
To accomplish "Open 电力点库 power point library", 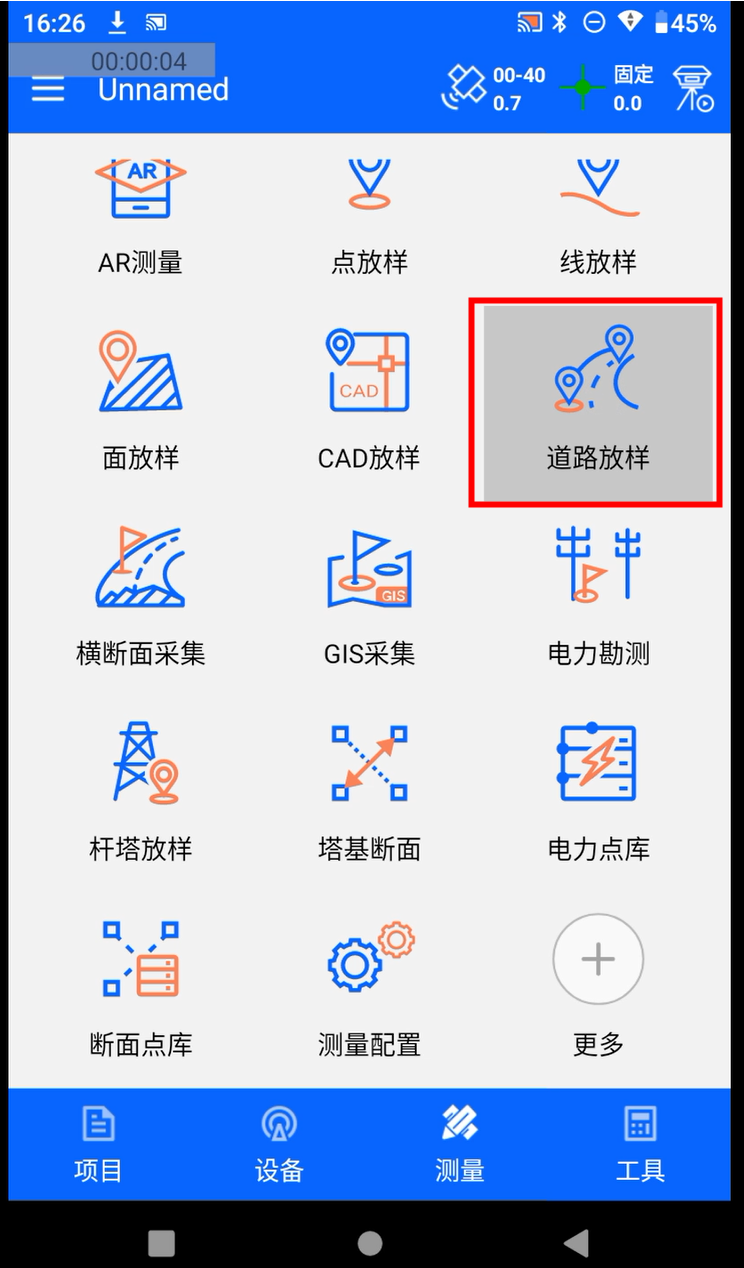I will (598, 792).
